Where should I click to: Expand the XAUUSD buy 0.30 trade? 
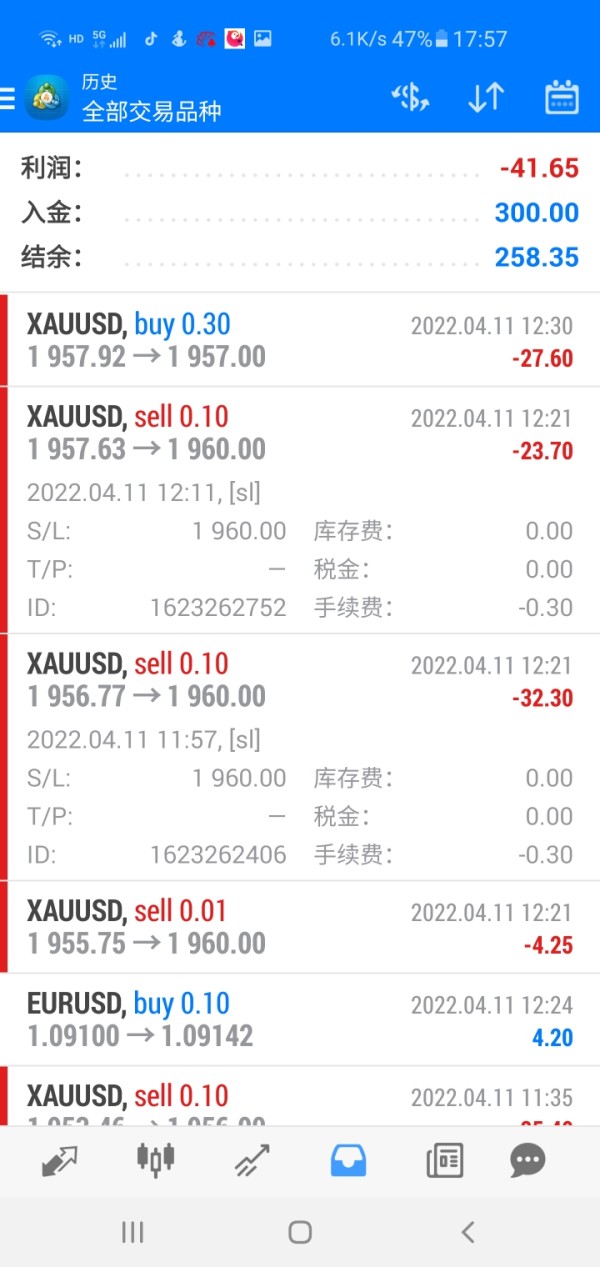click(300, 340)
